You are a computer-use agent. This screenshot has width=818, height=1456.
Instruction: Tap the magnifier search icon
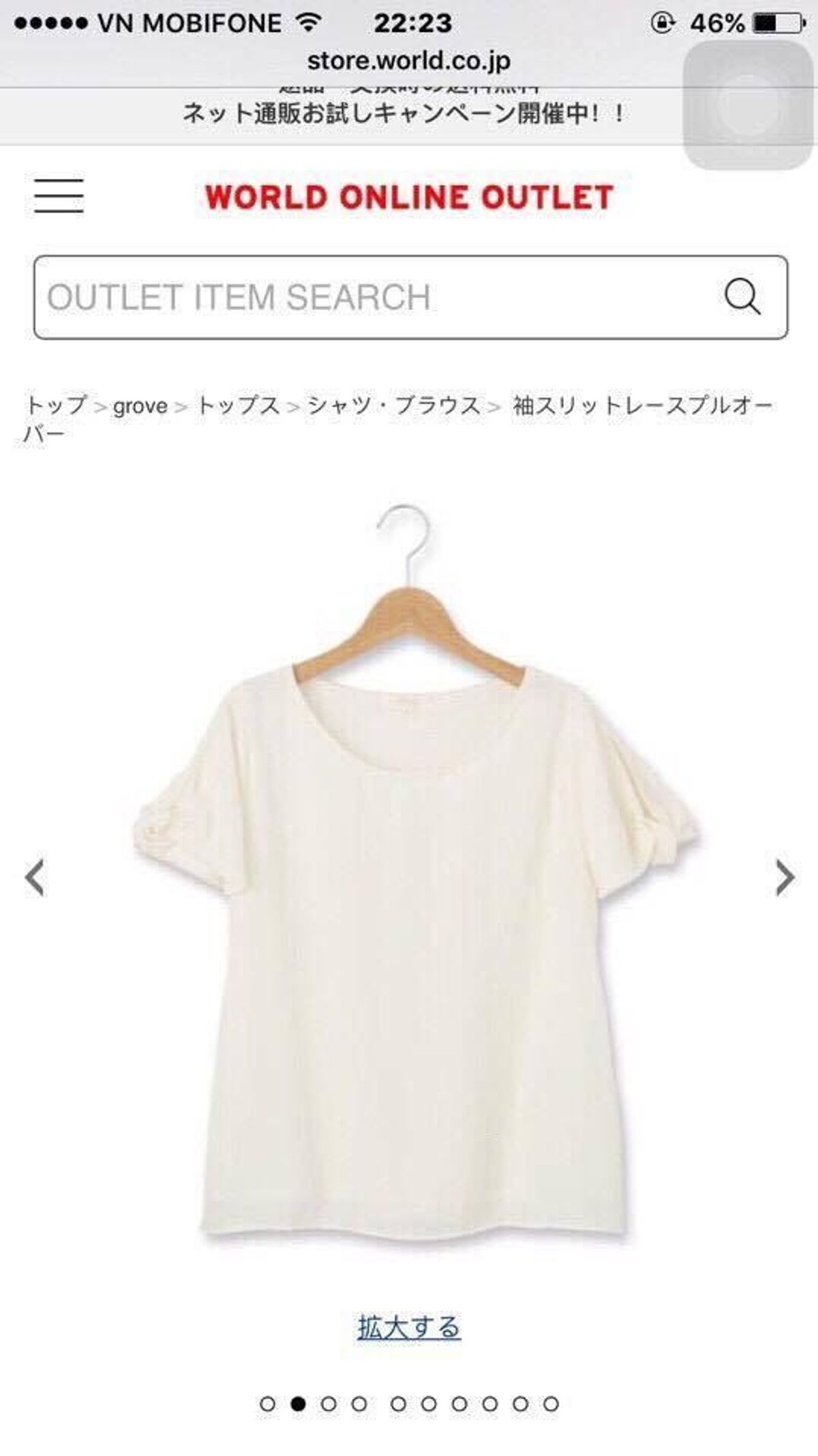(742, 297)
